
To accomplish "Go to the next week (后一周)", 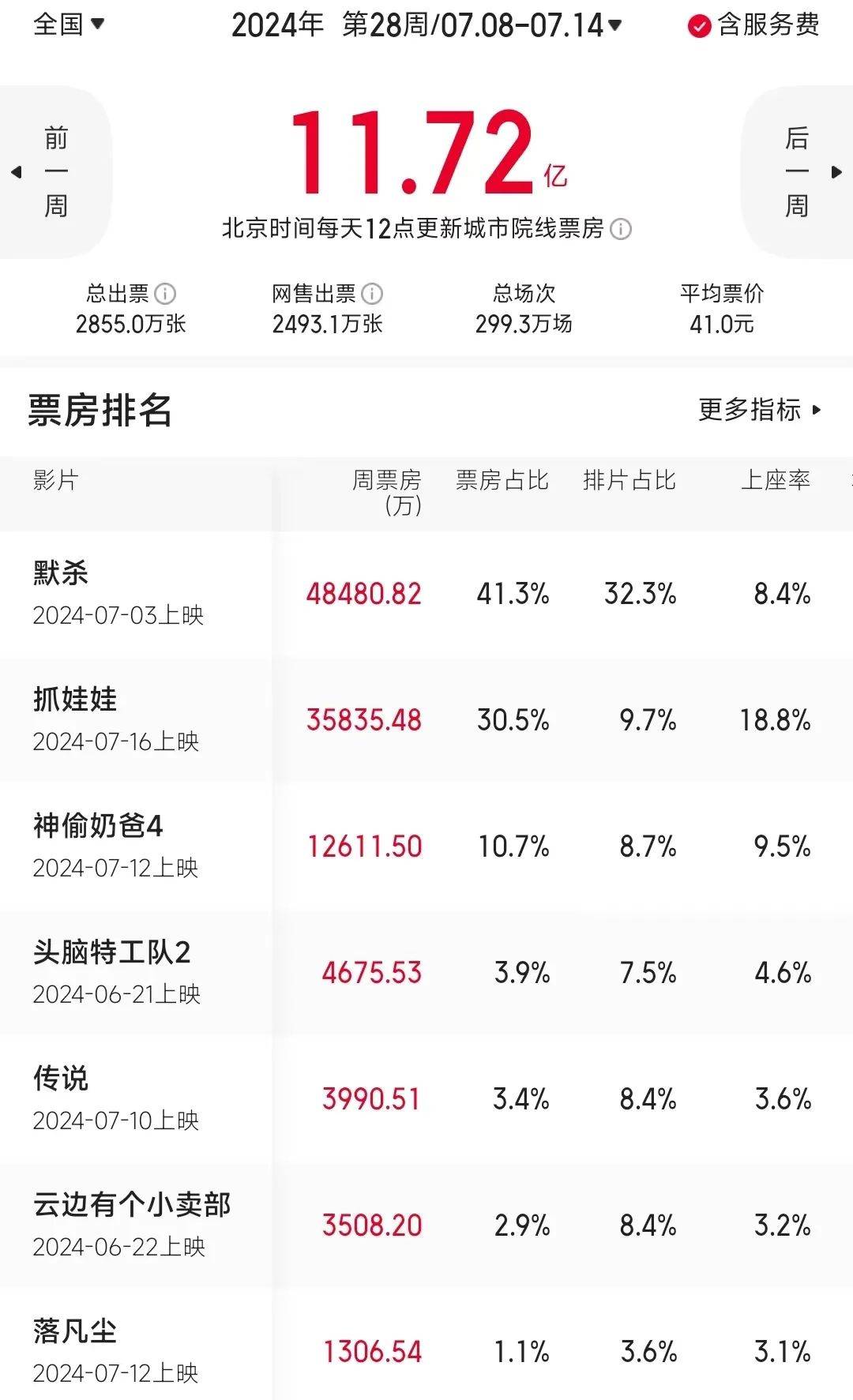I will [798, 172].
